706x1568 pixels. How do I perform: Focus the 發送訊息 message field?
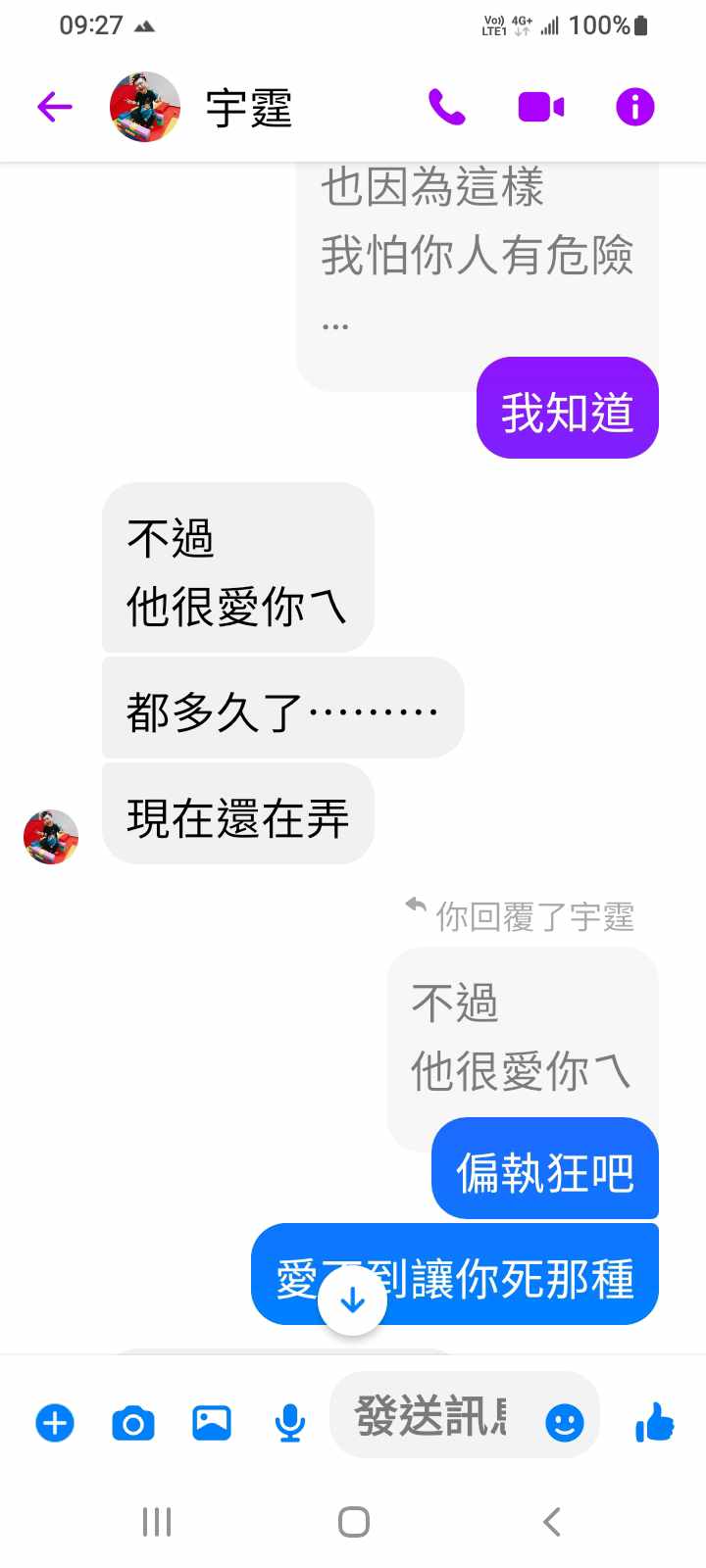coord(431,1416)
